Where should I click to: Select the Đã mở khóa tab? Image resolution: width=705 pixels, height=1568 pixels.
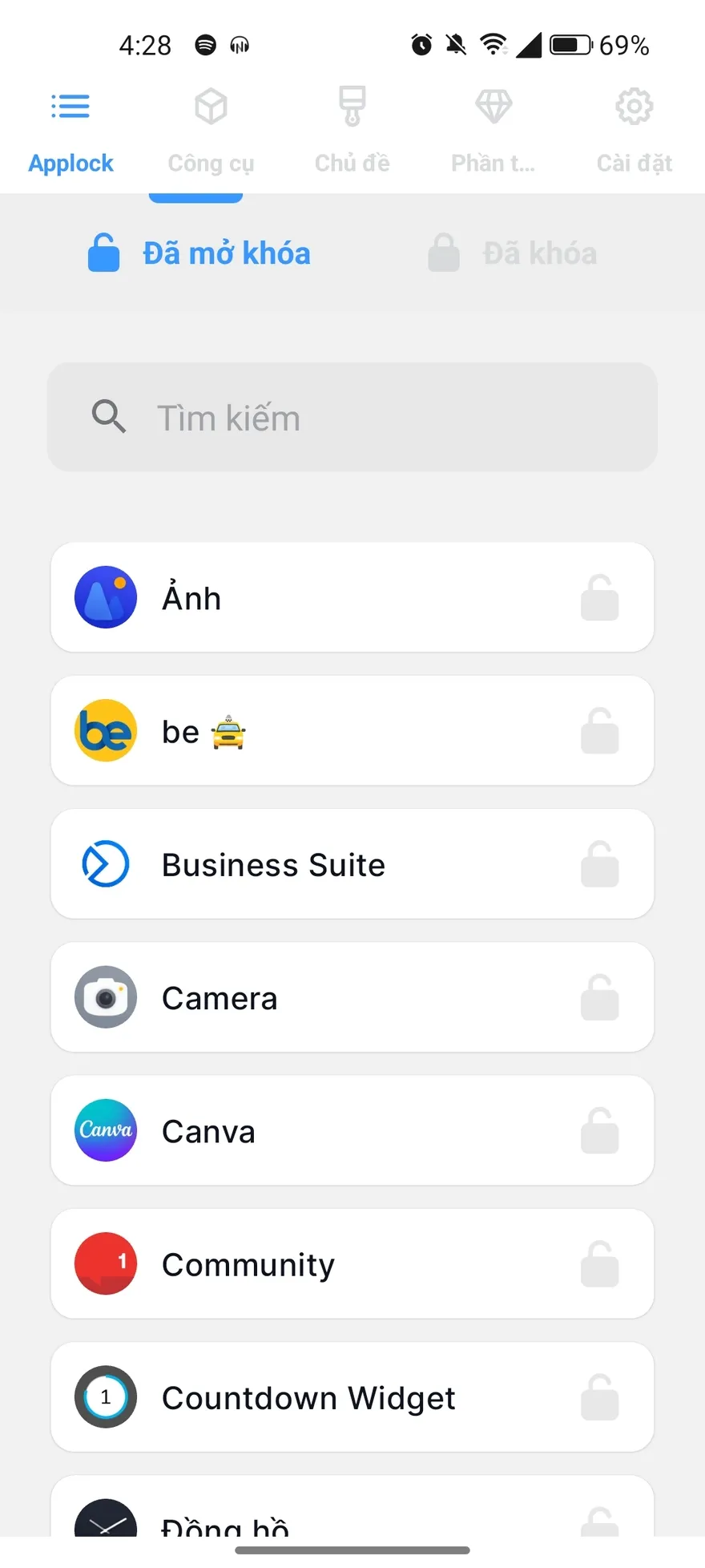click(200, 253)
